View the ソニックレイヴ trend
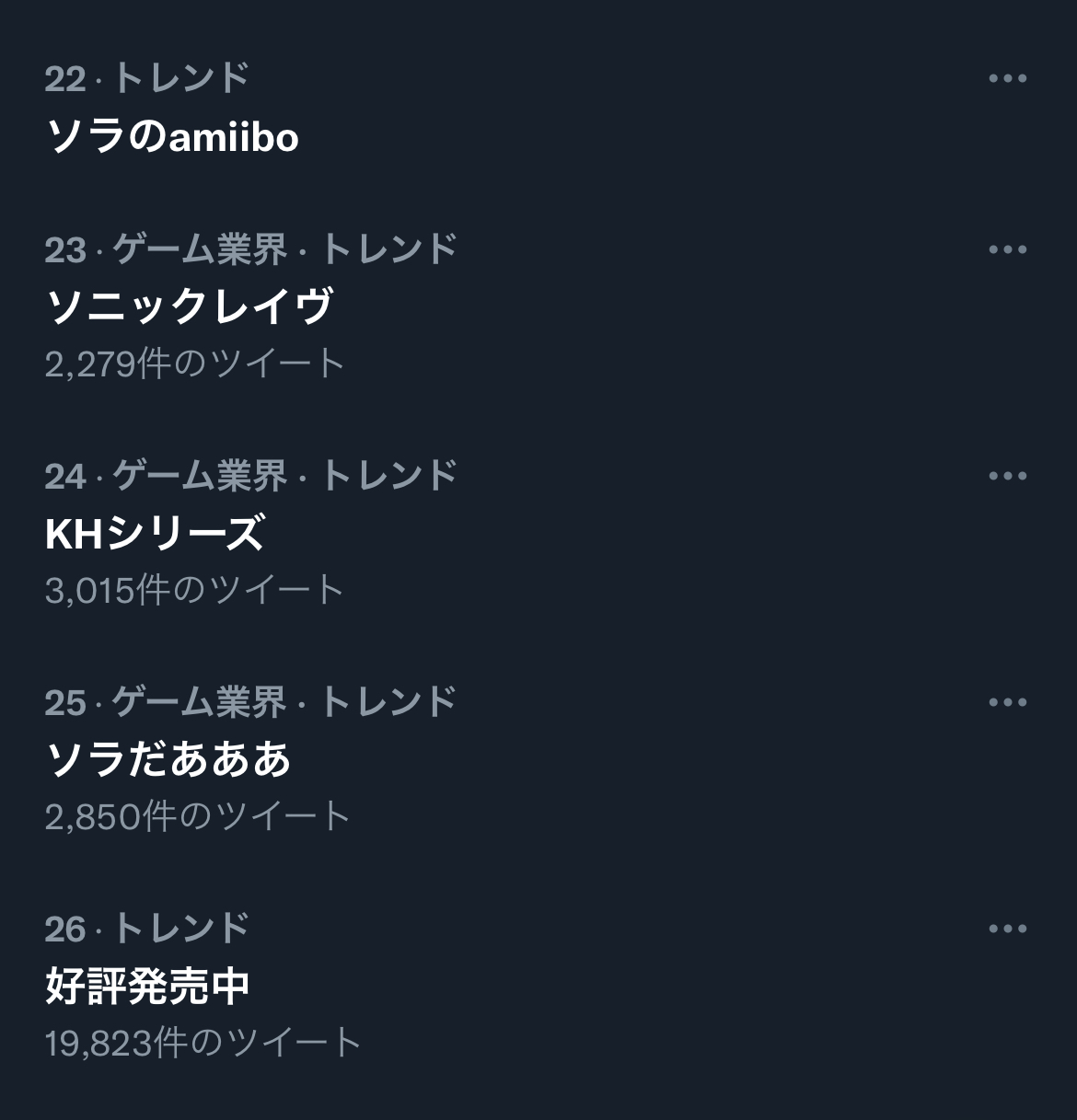 pyautogui.click(x=189, y=306)
